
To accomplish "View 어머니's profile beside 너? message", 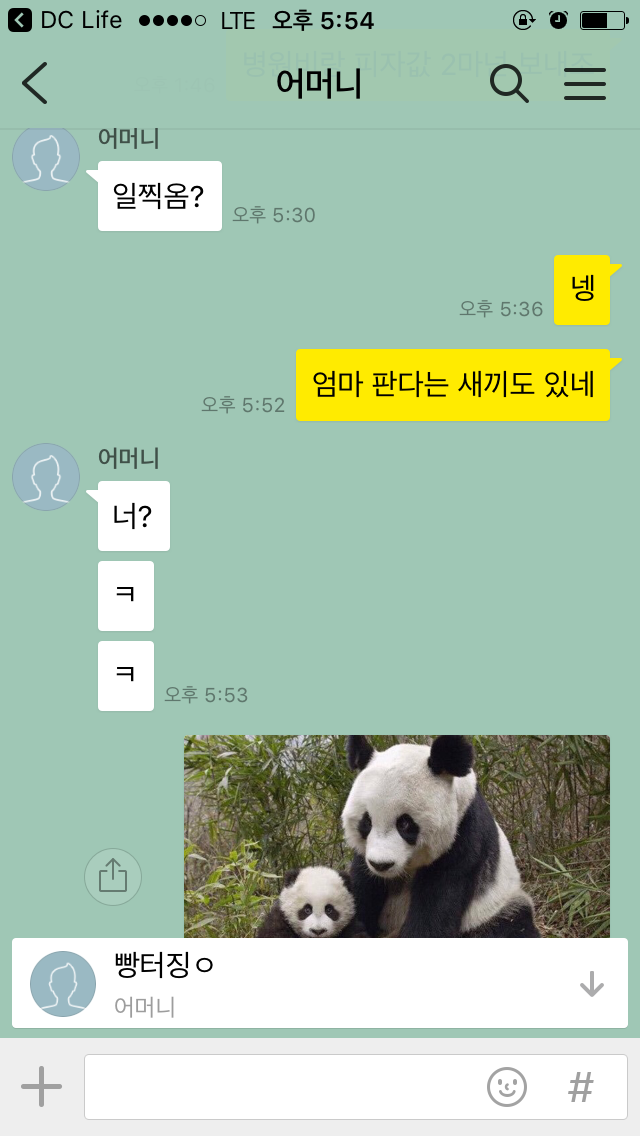I will (46, 477).
